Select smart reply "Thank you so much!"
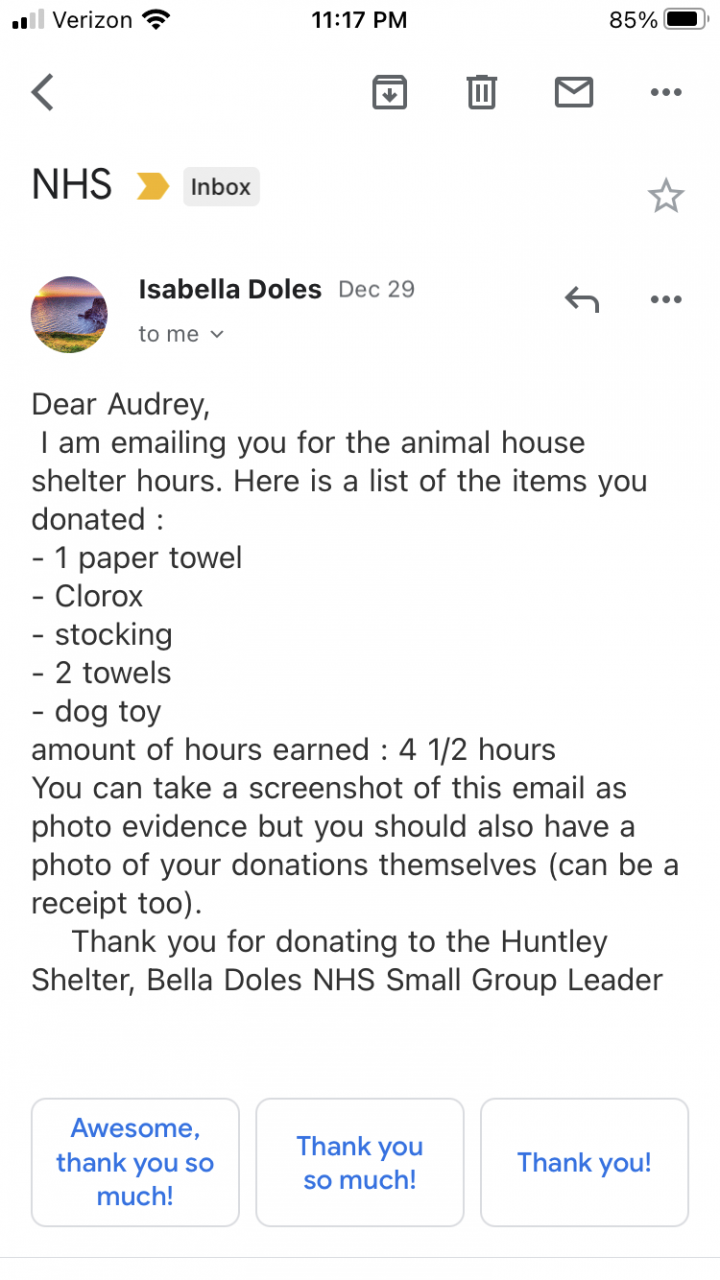 point(360,1162)
